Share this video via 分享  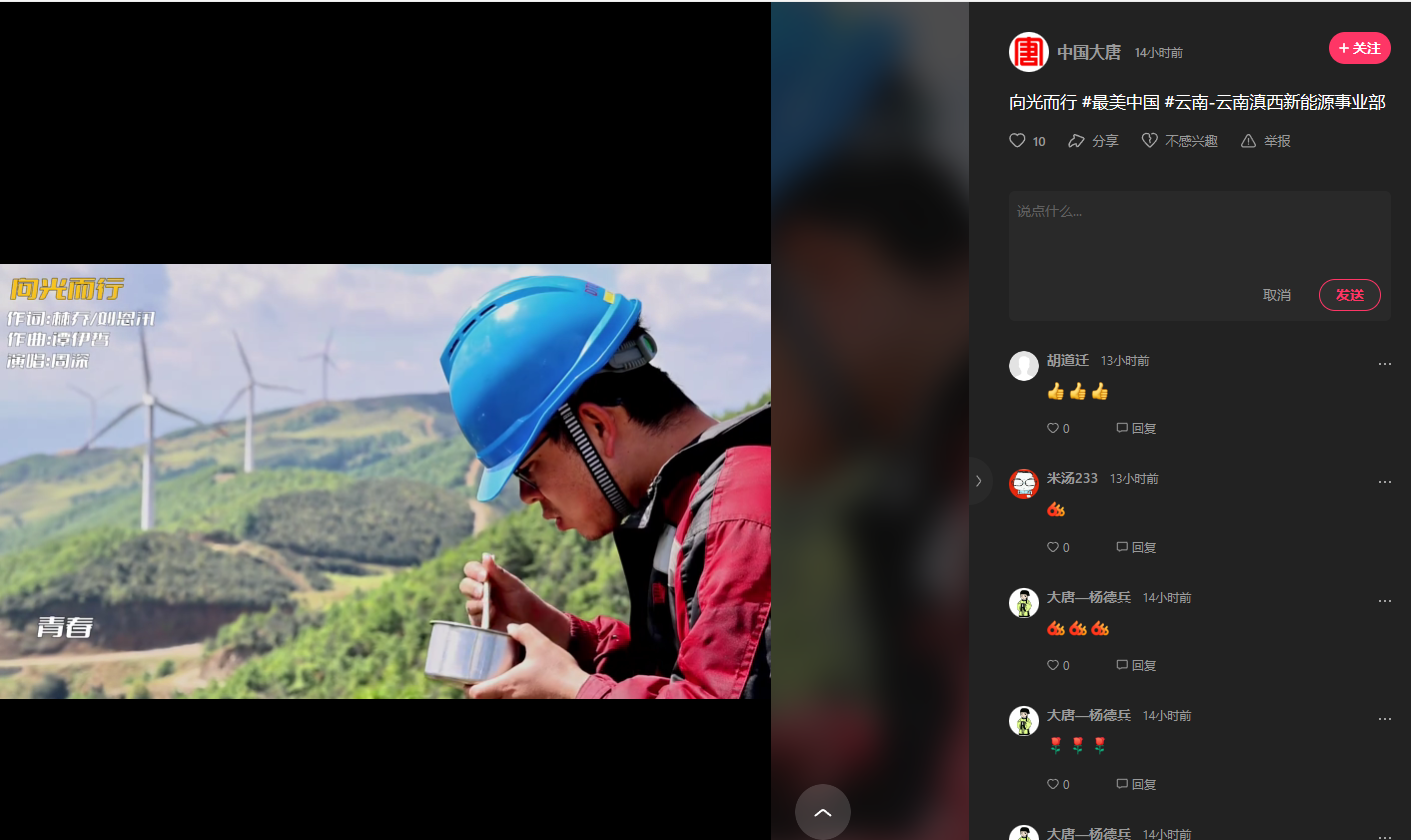[x=1093, y=141]
